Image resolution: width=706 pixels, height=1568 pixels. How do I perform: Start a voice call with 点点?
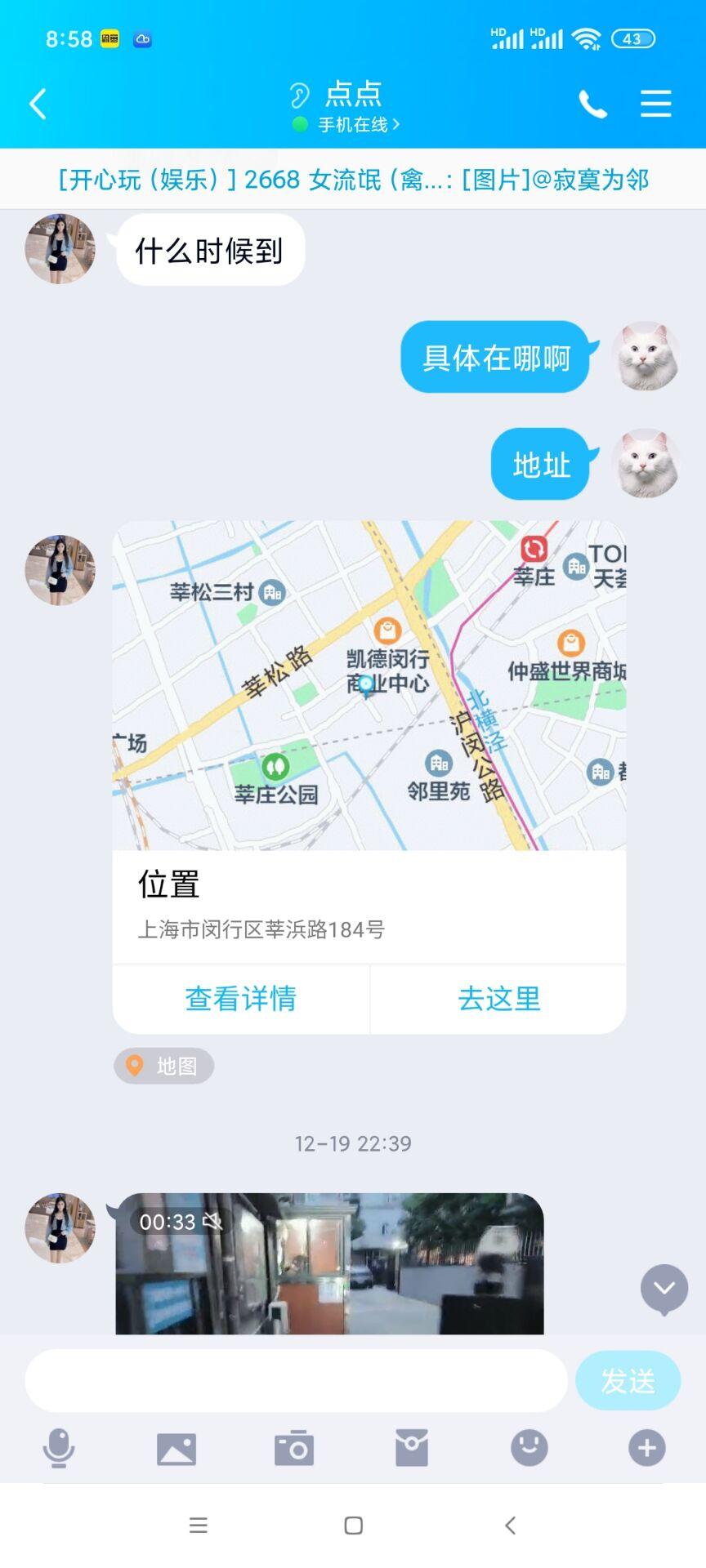tap(592, 104)
